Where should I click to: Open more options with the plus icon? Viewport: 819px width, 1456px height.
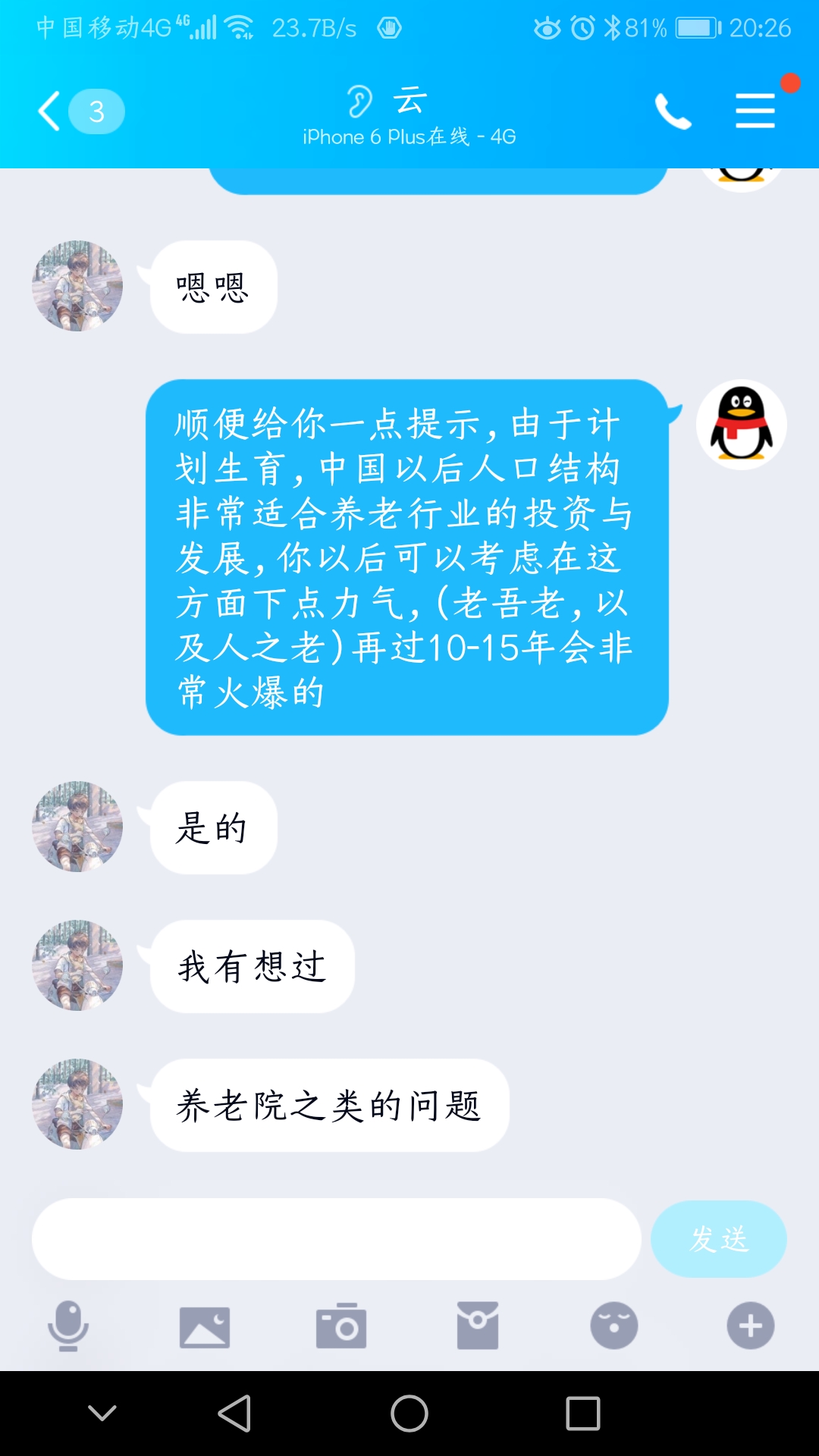(751, 1326)
